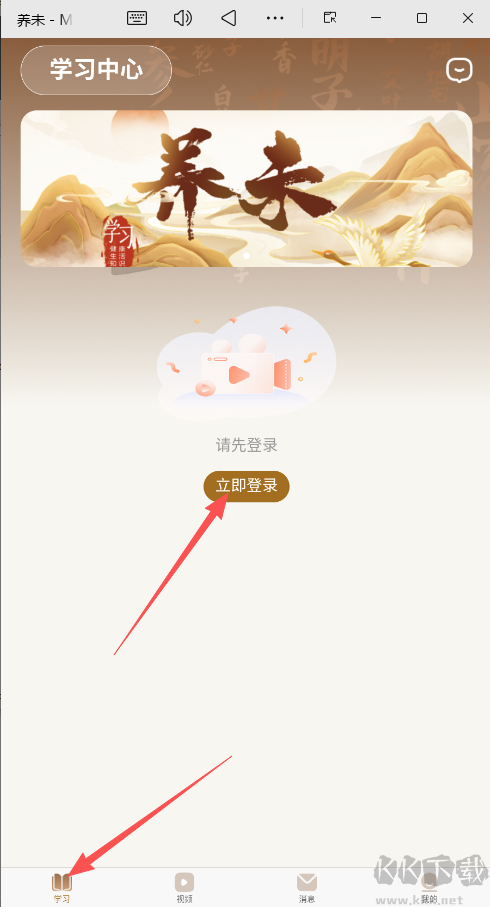490x907 pixels.
Task: Tap the volume speaker icon
Action: [x=183, y=18]
